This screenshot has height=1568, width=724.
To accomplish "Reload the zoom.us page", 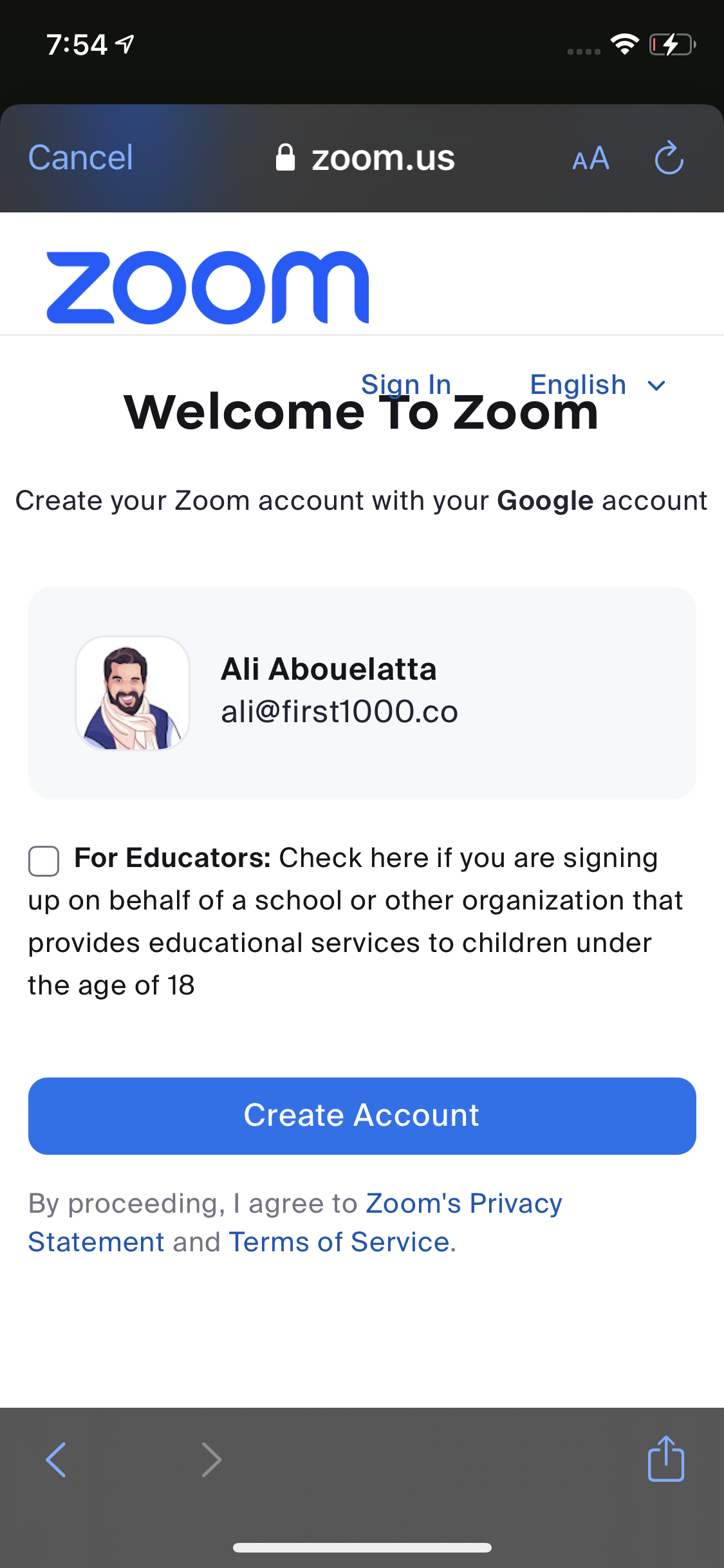I will pos(669,158).
